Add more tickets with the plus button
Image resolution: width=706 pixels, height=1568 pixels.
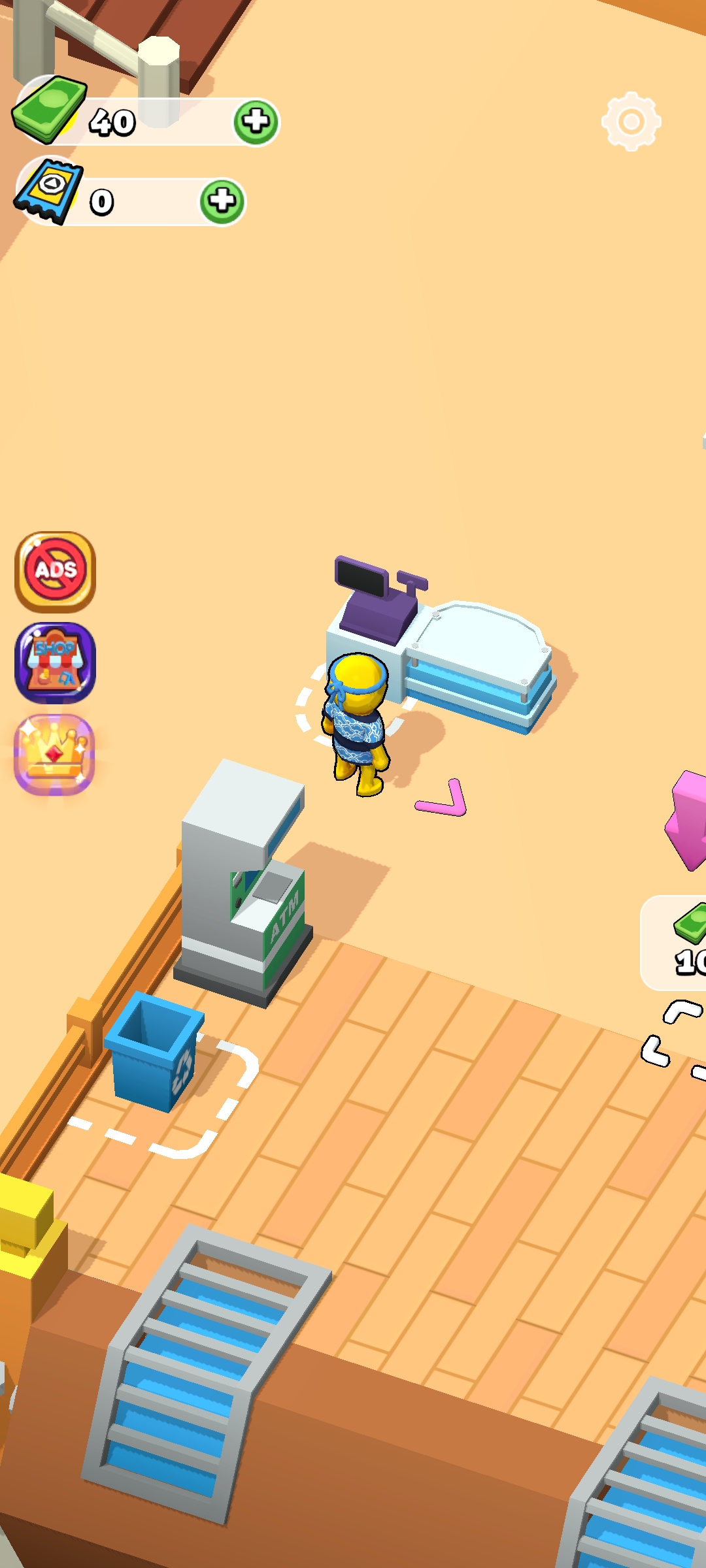pos(222,201)
